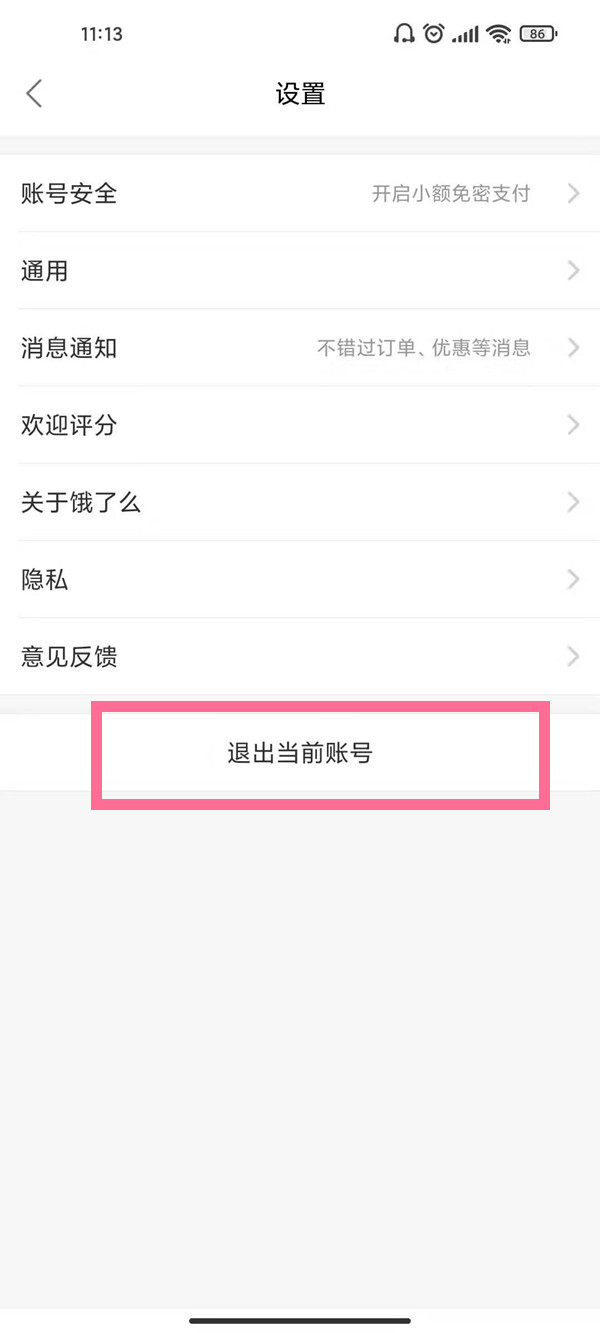600x1333 pixels.
Task: Open the 通用 settings row
Action: click(x=300, y=271)
